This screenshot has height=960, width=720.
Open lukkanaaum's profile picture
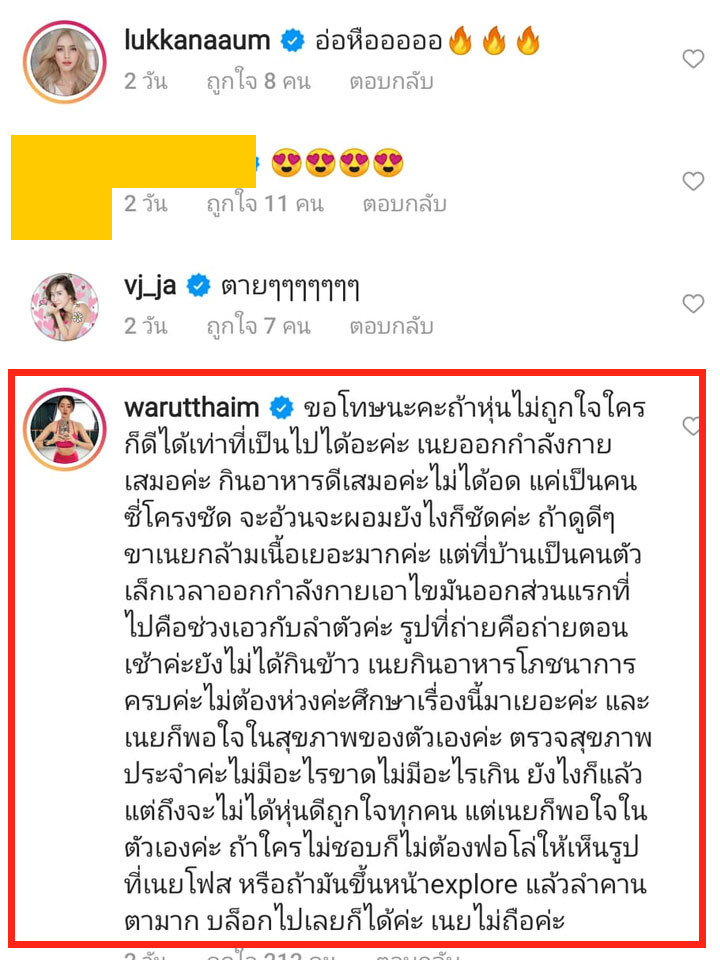(65, 62)
